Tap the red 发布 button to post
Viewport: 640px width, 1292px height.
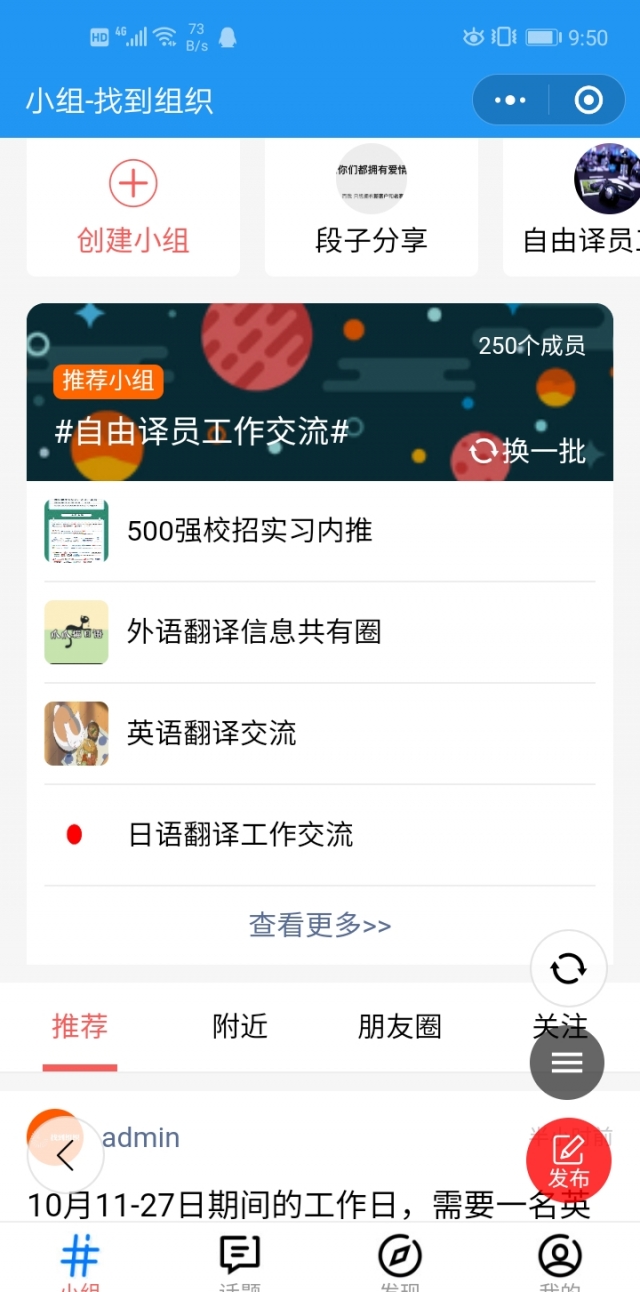point(568,1159)
